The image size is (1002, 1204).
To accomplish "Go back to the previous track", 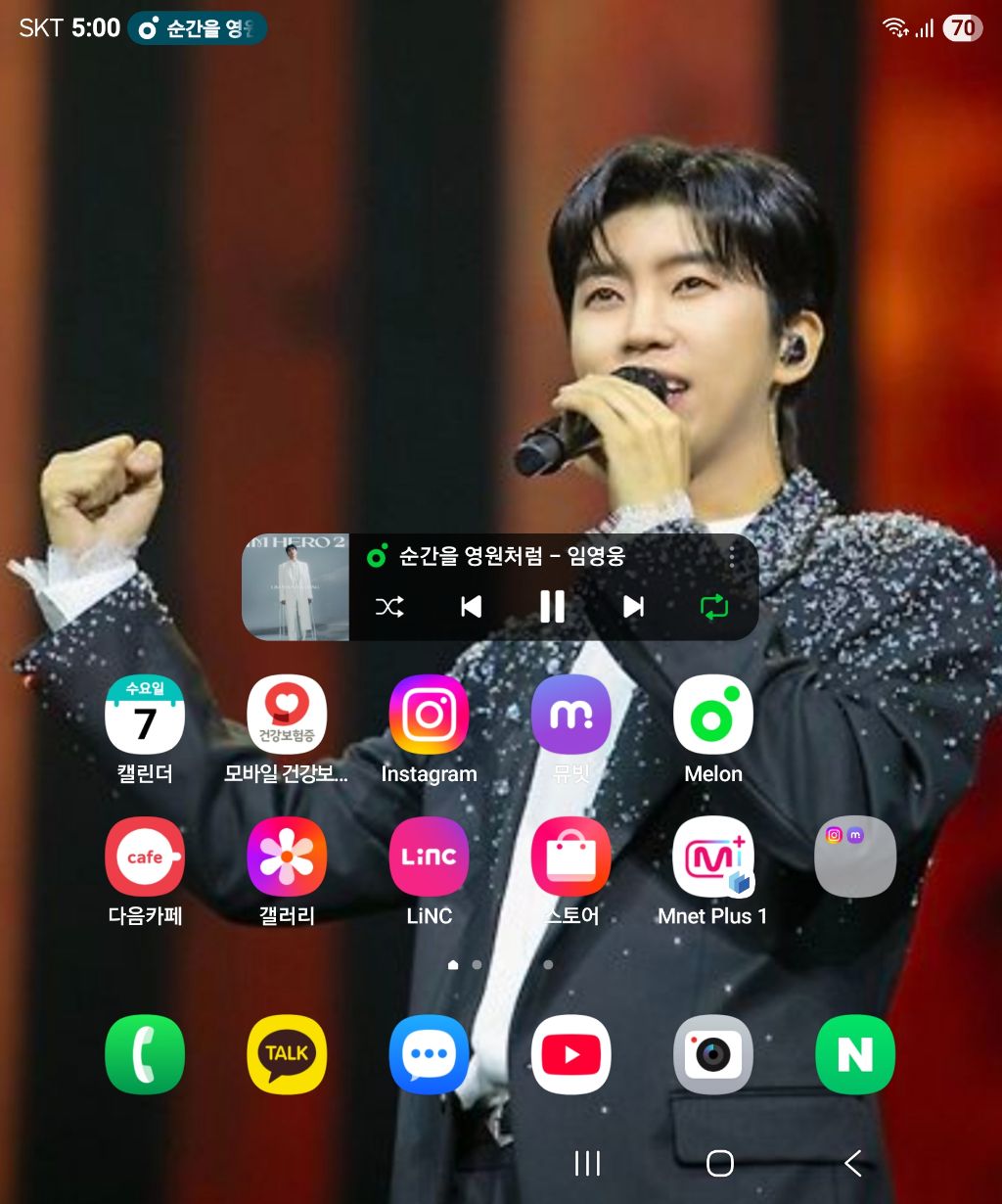I will [472, 607].
